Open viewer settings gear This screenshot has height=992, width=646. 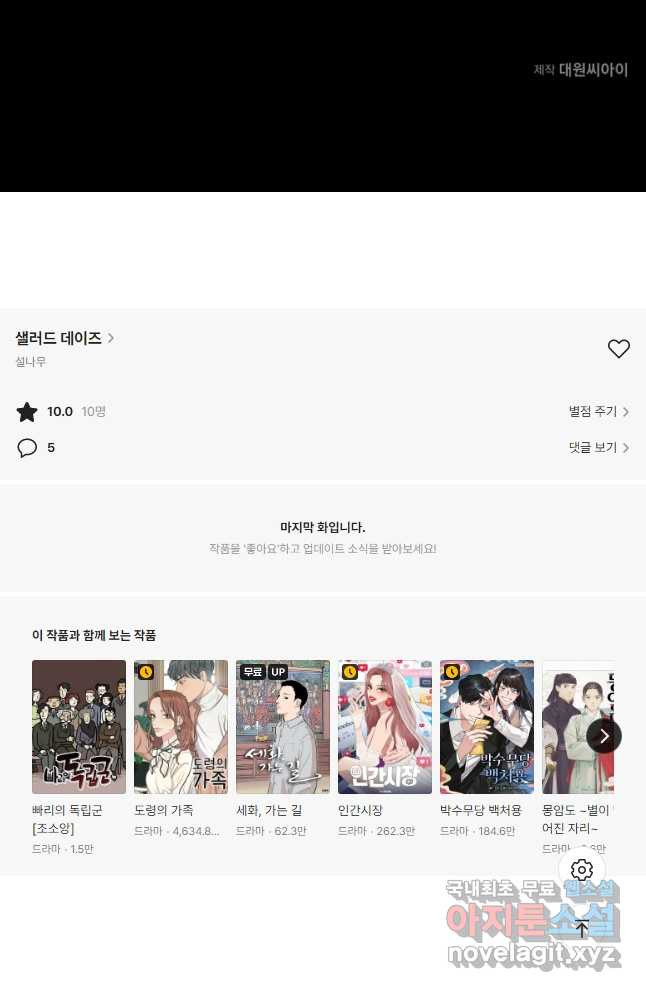[x=582, y=870]
